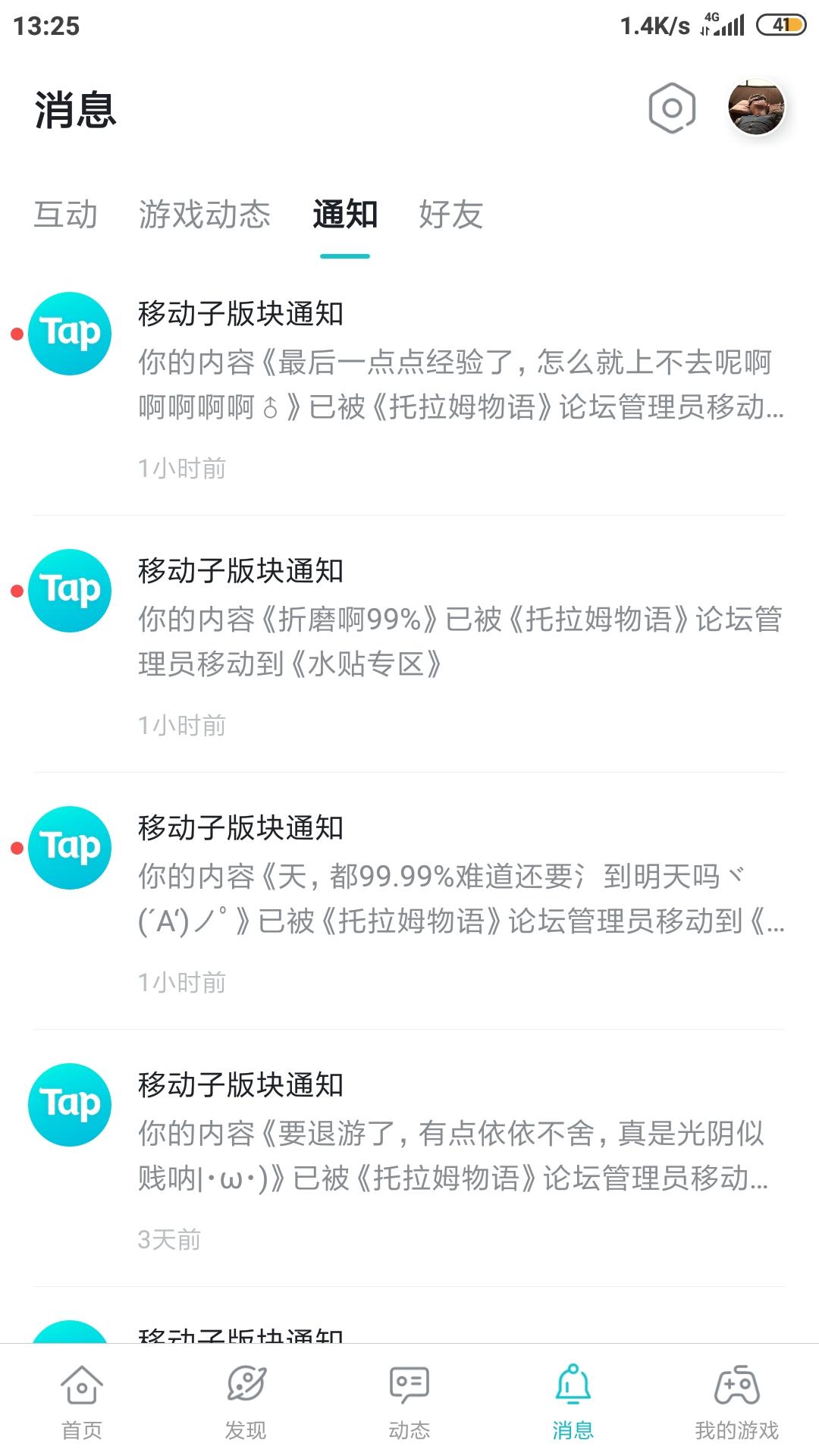Click the Tap logo beside the 要退游了 notification

pos(69,1105)
